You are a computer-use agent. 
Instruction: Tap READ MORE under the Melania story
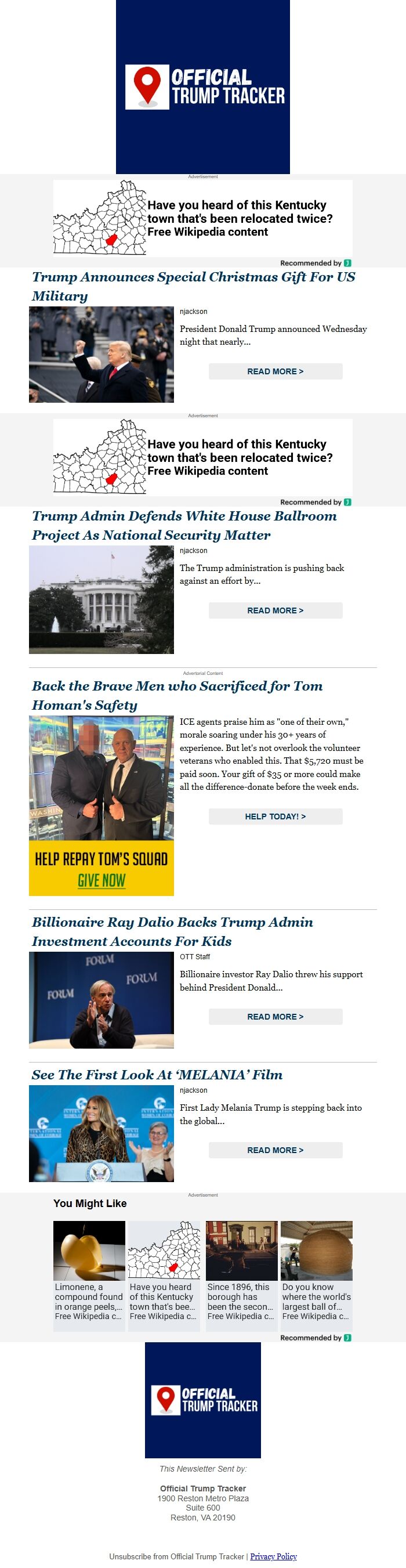pos(275,1150)
